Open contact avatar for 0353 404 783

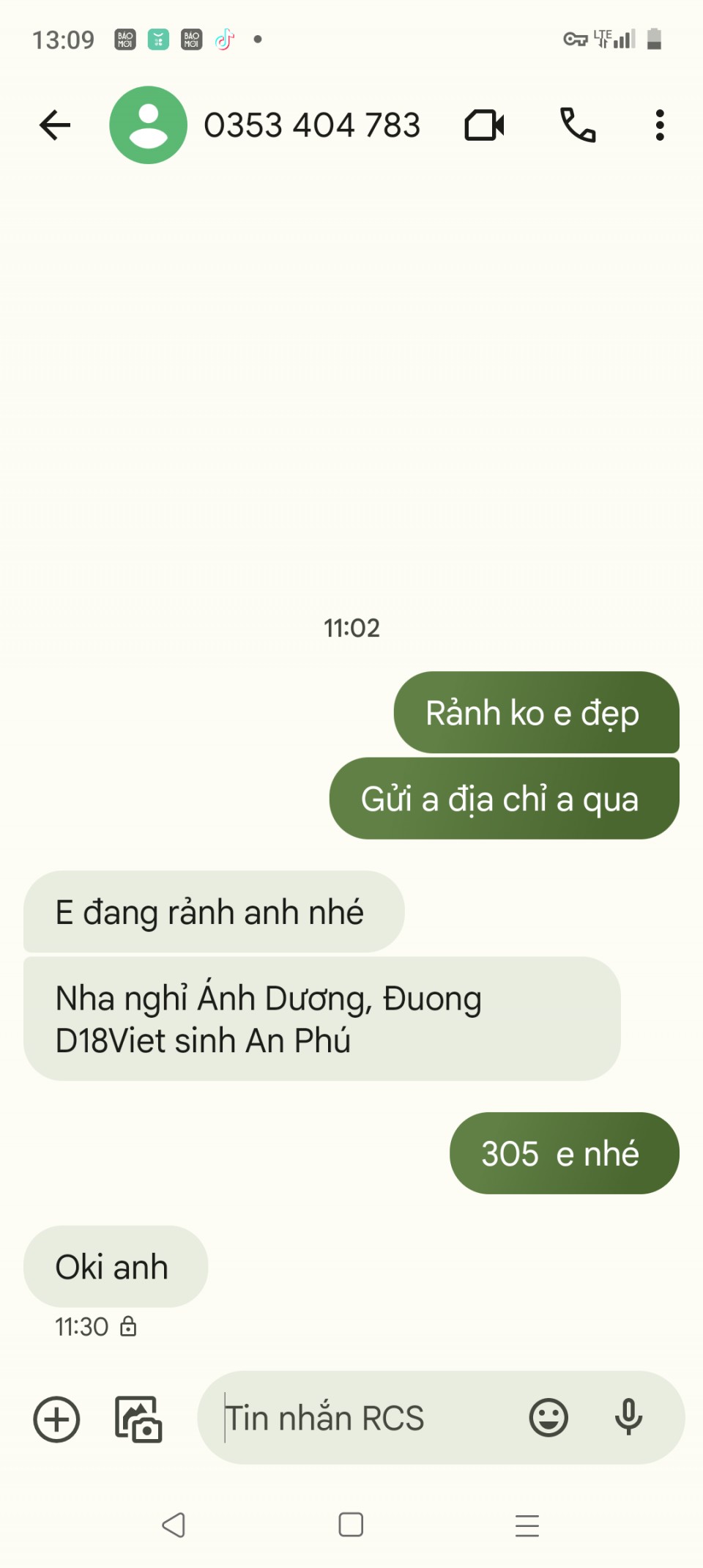tap(148, 125)
